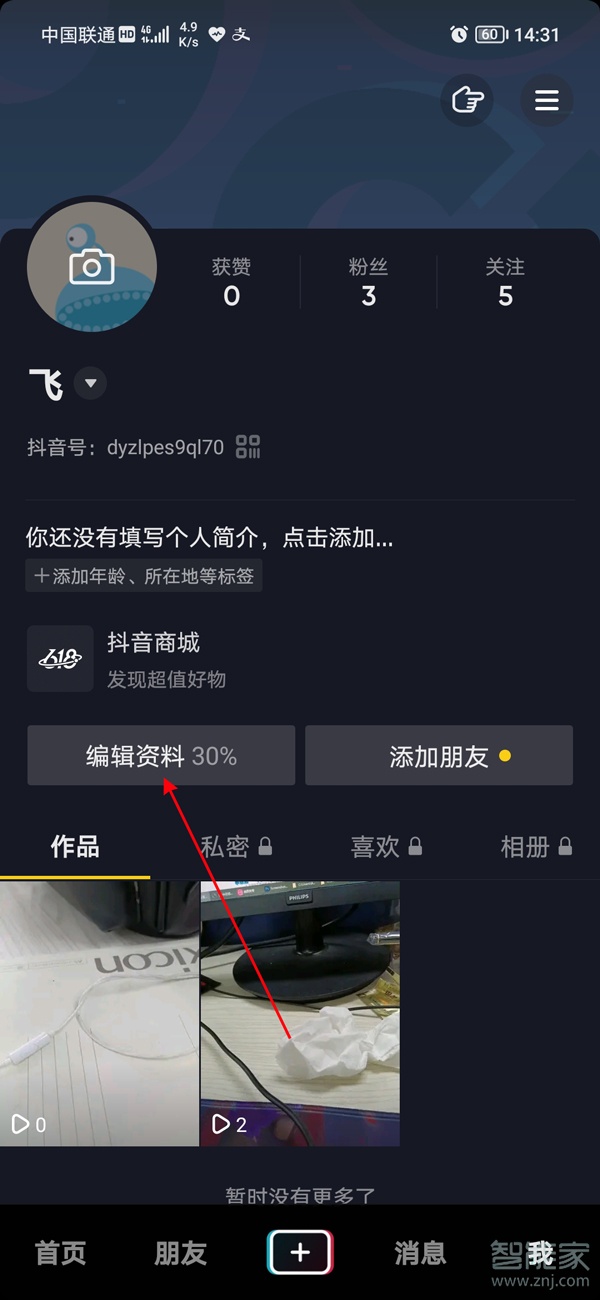600x1300 pixels.
Task: Switch to the 喜欢 likes tab
Action: tap(386, 847)
